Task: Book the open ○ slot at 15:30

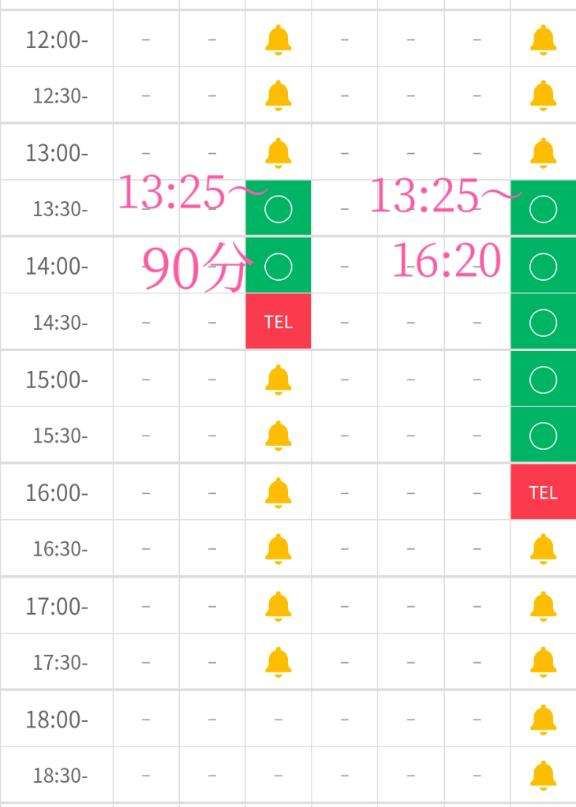Action: click(543, 435)
